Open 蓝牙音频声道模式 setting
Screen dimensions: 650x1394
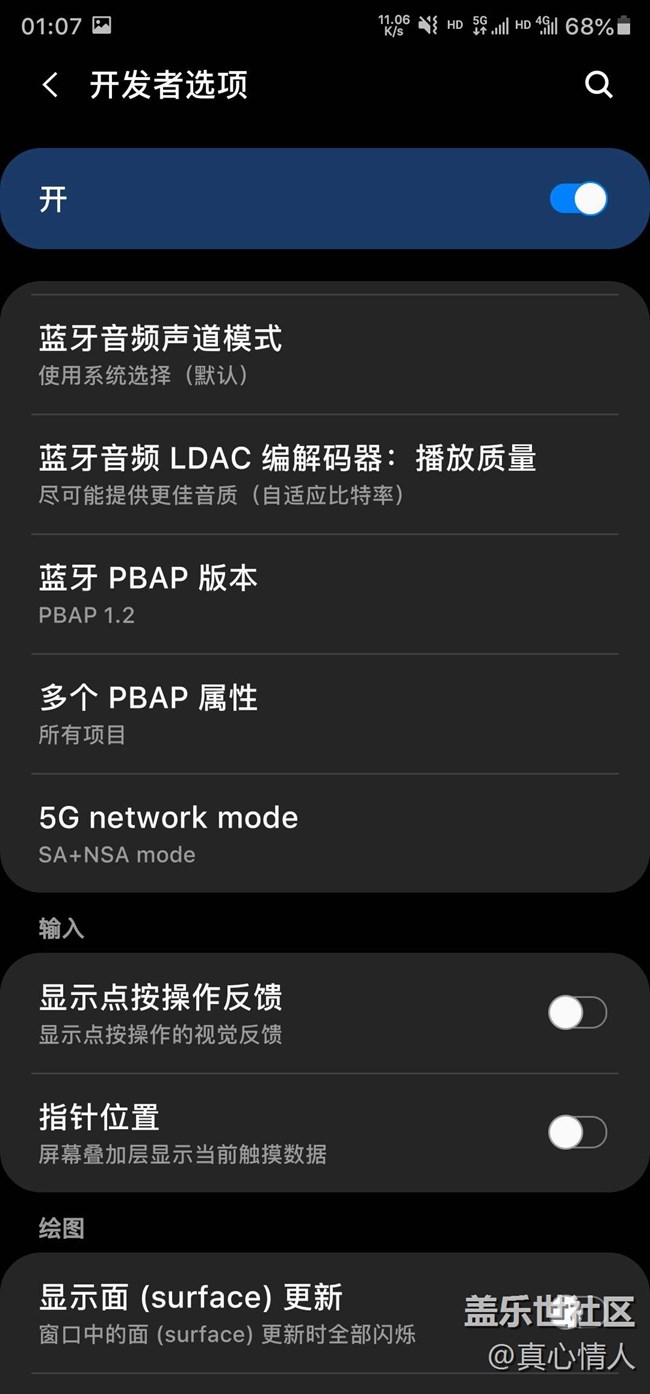[x=324, y=355]
